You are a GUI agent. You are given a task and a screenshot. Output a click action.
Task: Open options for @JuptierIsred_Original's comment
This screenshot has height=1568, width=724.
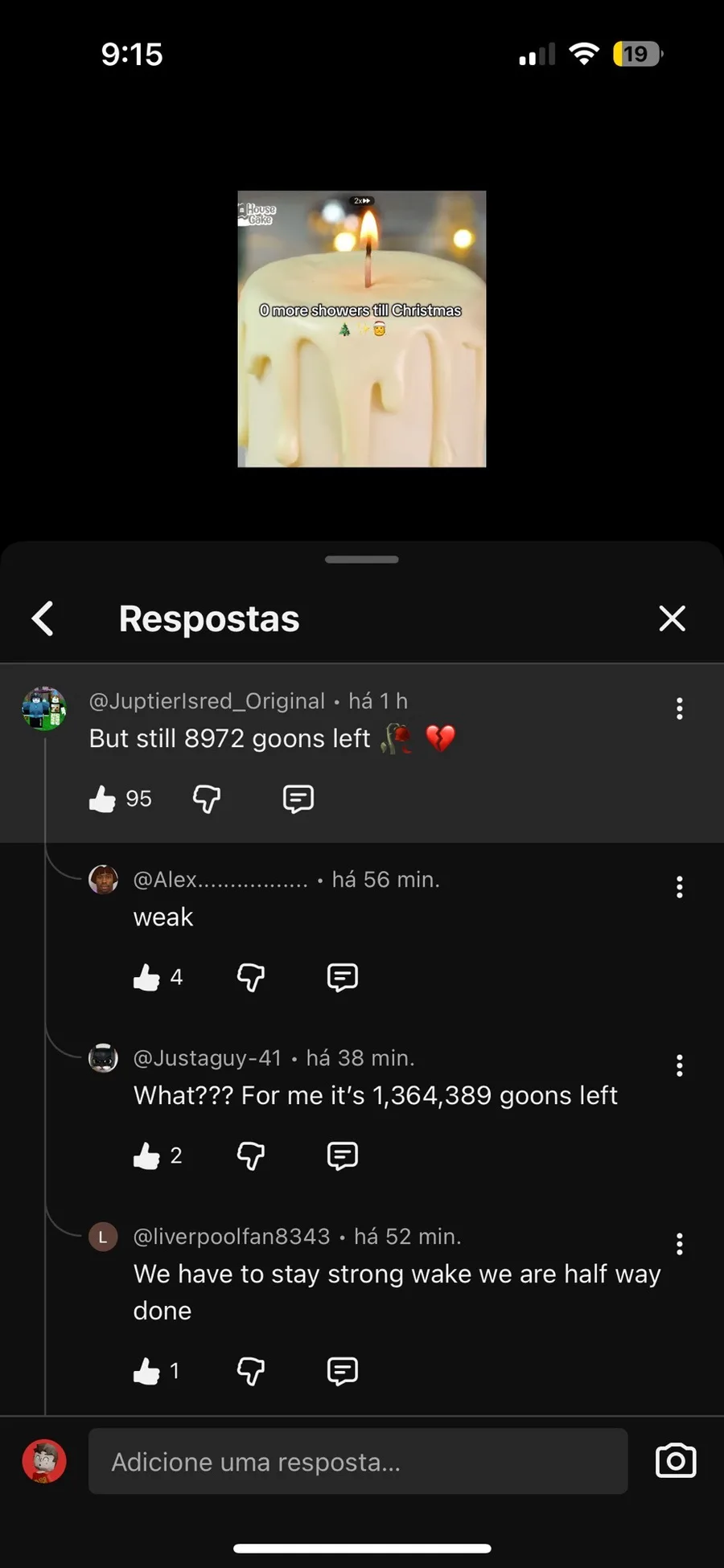680,708
